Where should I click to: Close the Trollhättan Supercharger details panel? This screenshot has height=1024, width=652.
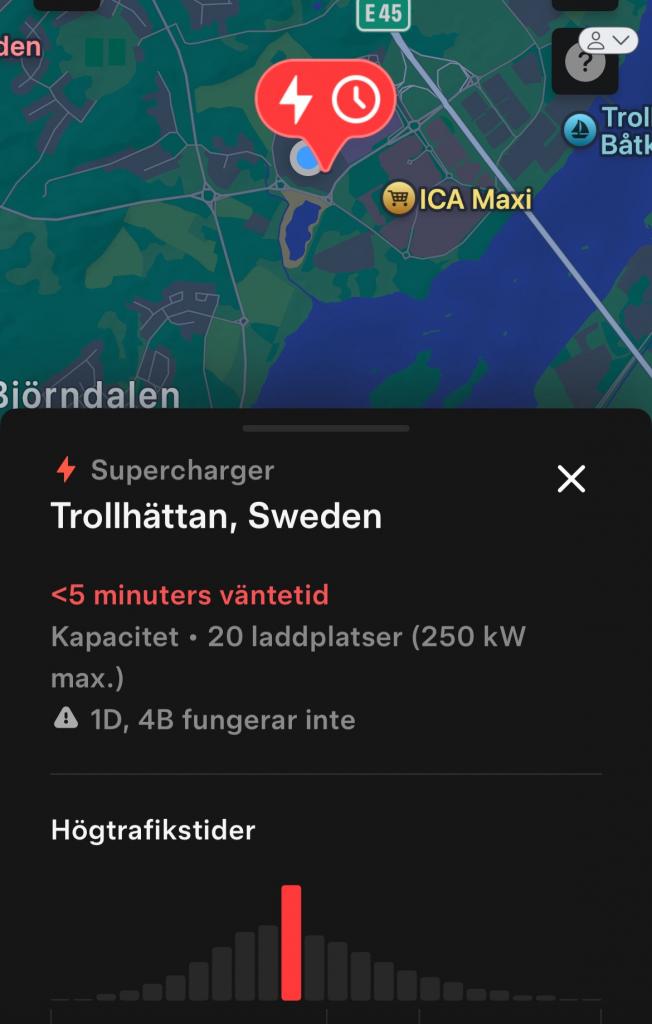[571, 479]
